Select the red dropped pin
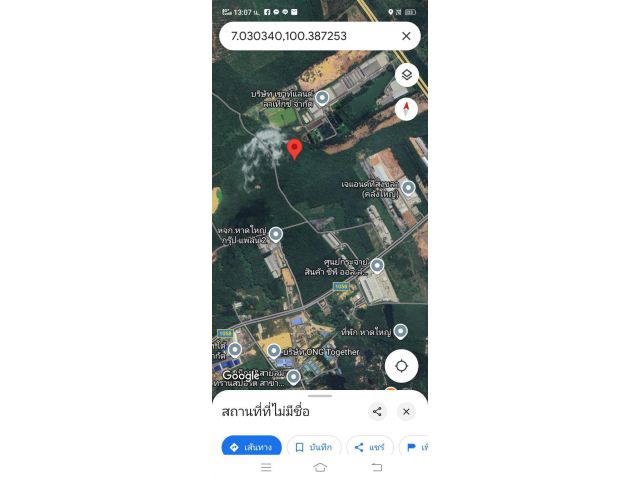This screenshot has height=480, width=640. point(294,150)
